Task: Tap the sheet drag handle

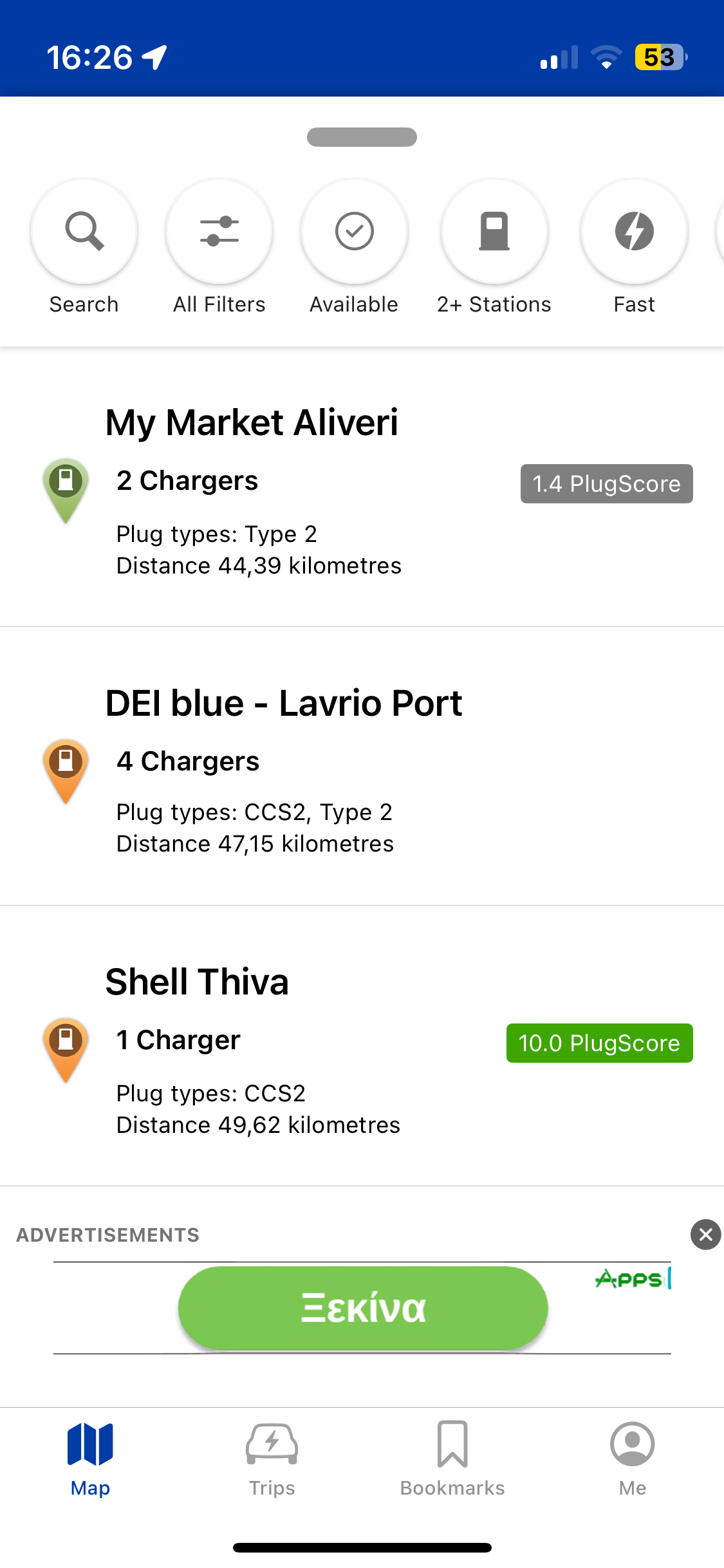Action: (362, 137)
